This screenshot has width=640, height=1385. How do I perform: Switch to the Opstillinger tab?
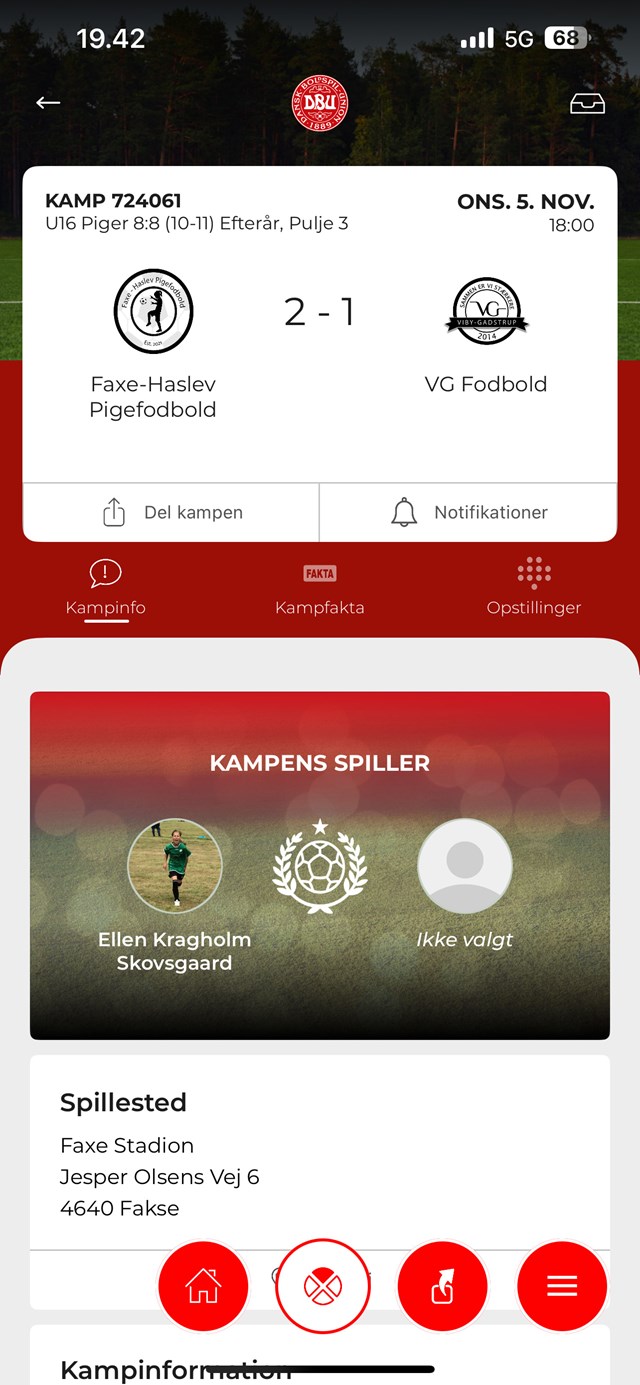534,588
